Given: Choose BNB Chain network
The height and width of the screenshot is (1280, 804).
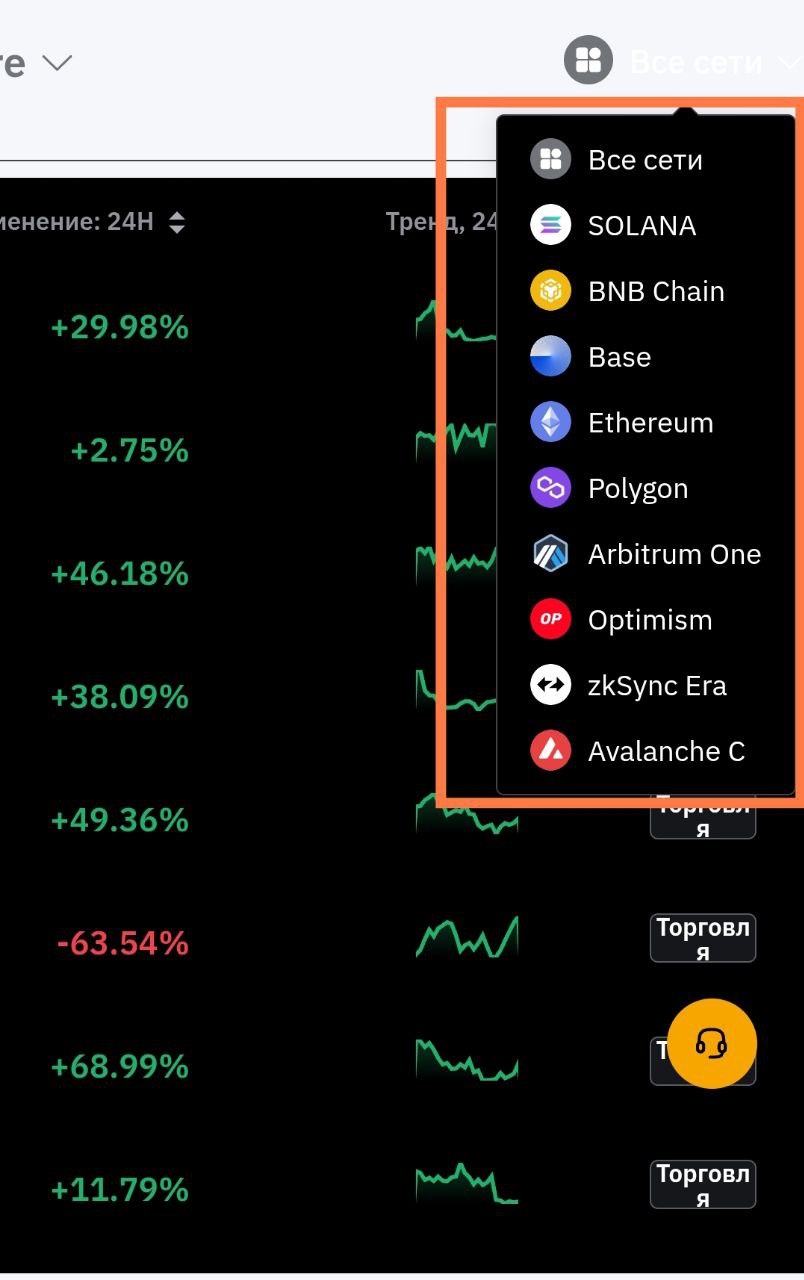Looking at the screenshot, I should point(655,291).
